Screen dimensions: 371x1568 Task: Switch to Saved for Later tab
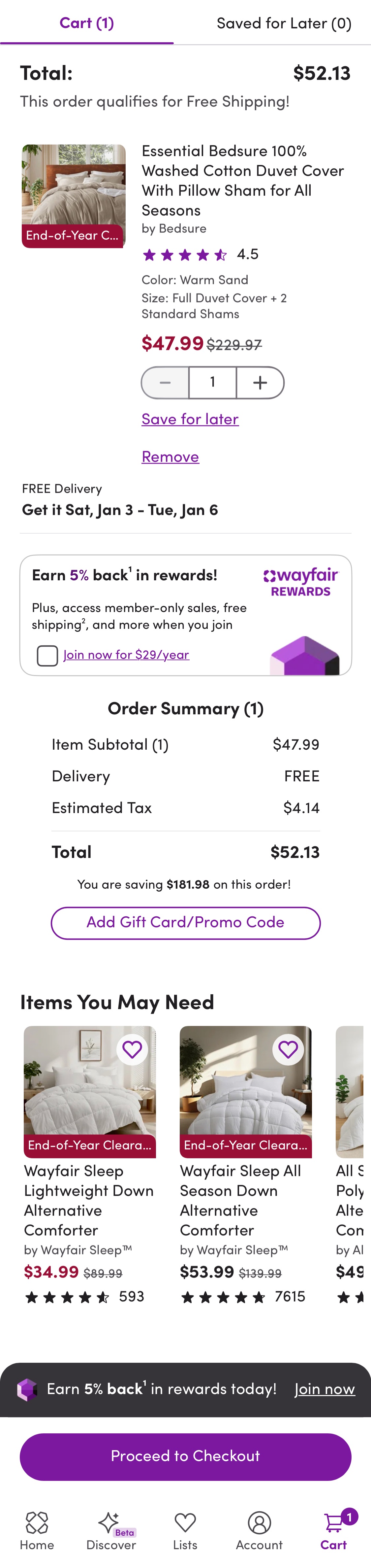point(283,23)
